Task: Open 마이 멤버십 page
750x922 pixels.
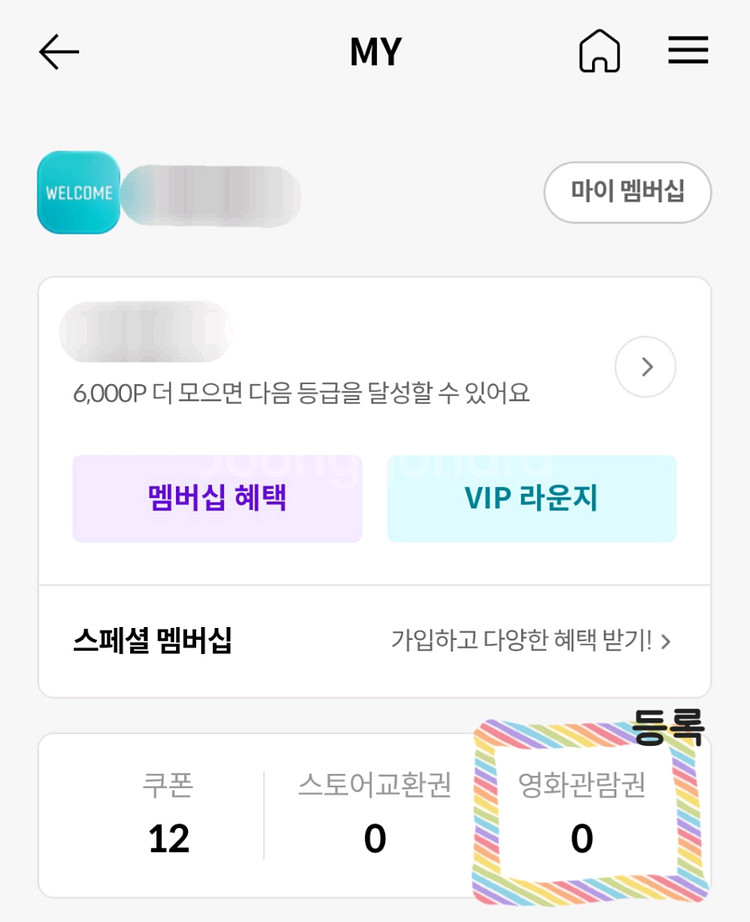Action: [x=627, y=192]
